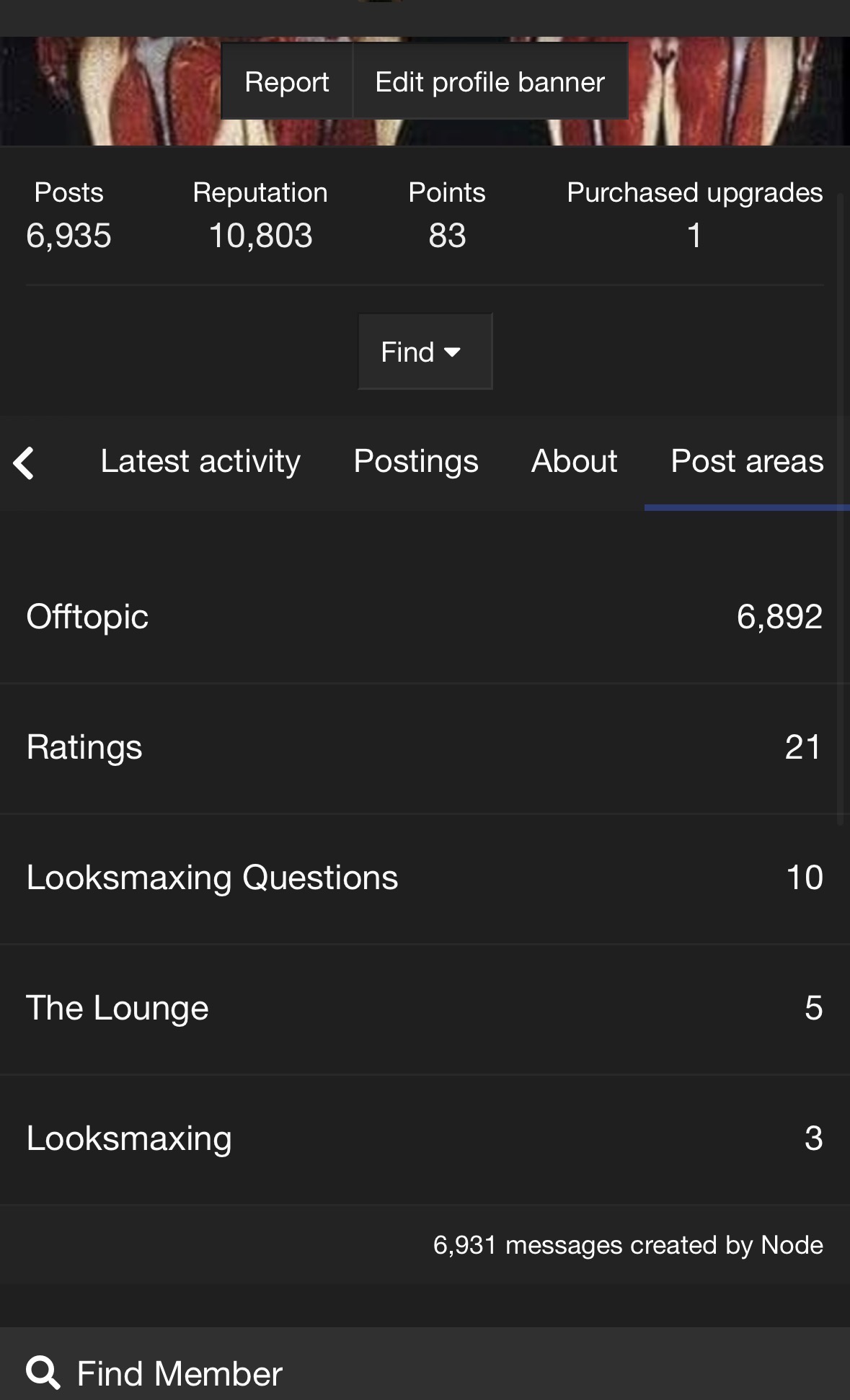Viewport: 850px width, 1400px height.
Task: Edit the profile banner
Action: (x=490, y=82)
